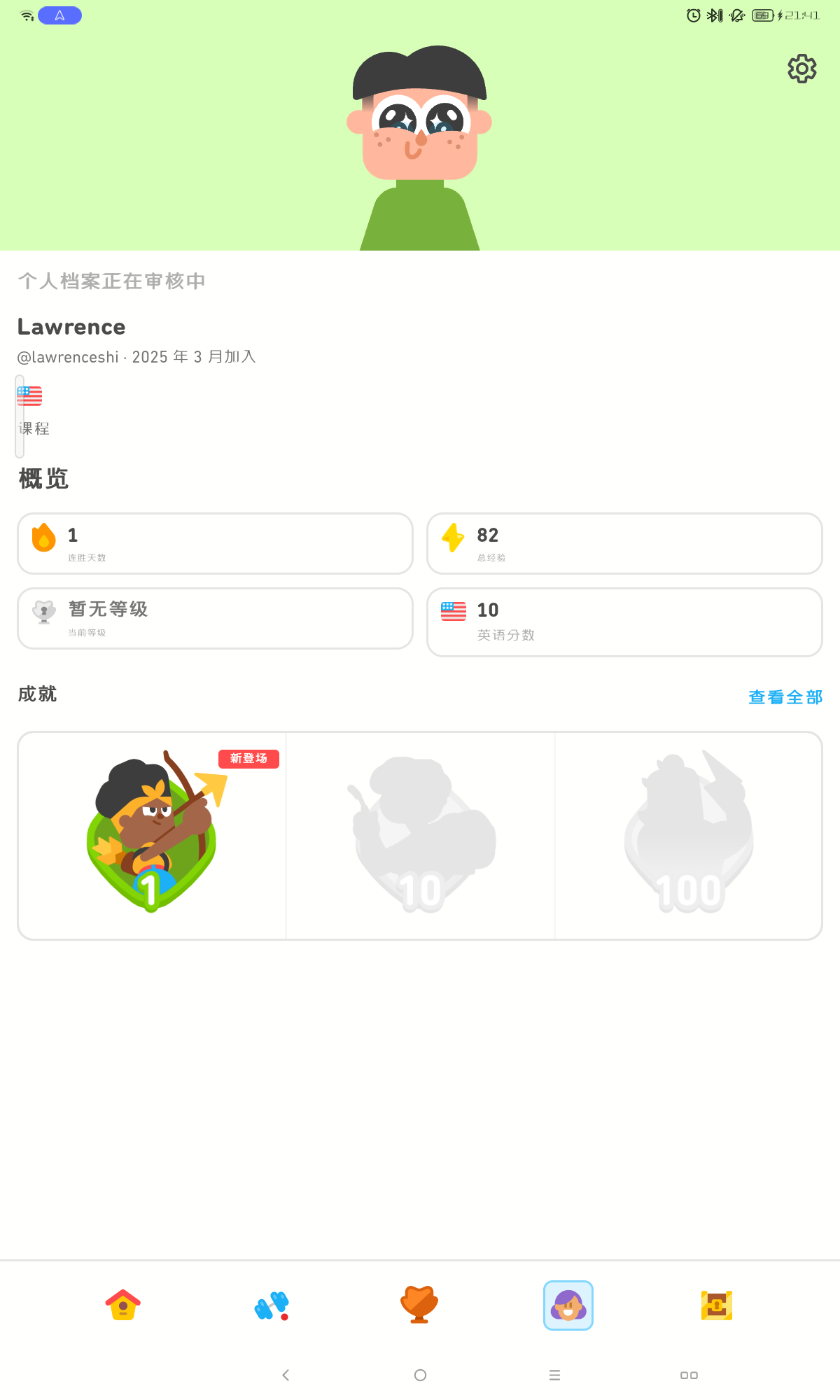Go back with the system back button
The height and width of the screenshot is (1400, 840).
[x=286, y=1375]
